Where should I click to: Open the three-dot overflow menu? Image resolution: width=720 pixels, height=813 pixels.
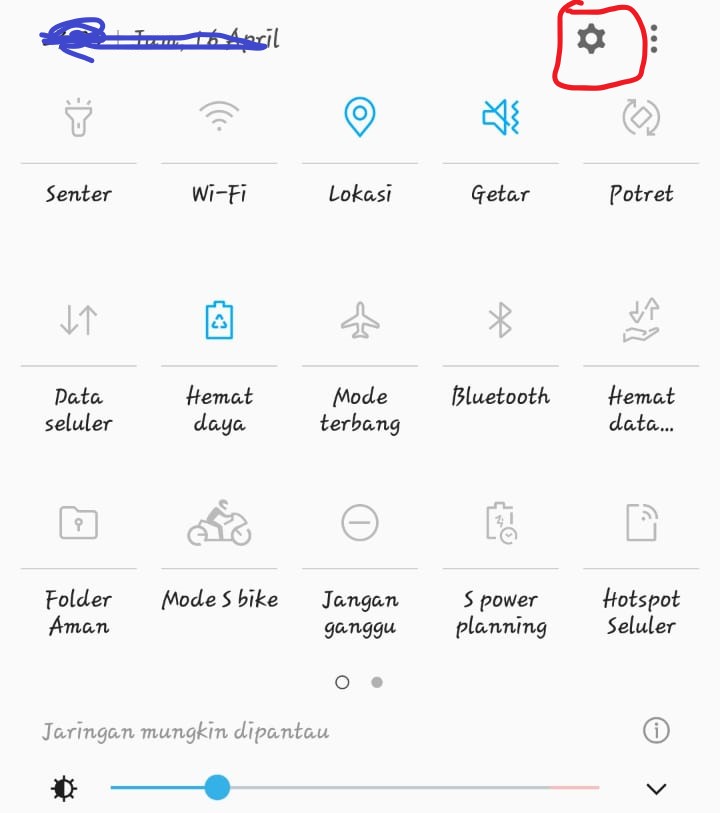coord(653,40)
